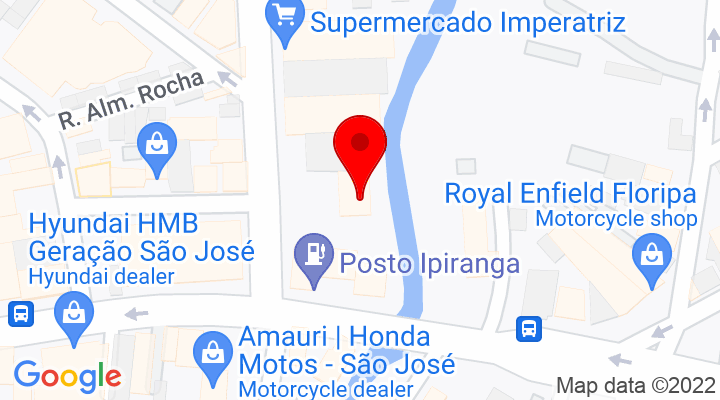The height and width of the screenshot is (400, 720).
Task: Open the Google logo link
Action: click(67, 375)
